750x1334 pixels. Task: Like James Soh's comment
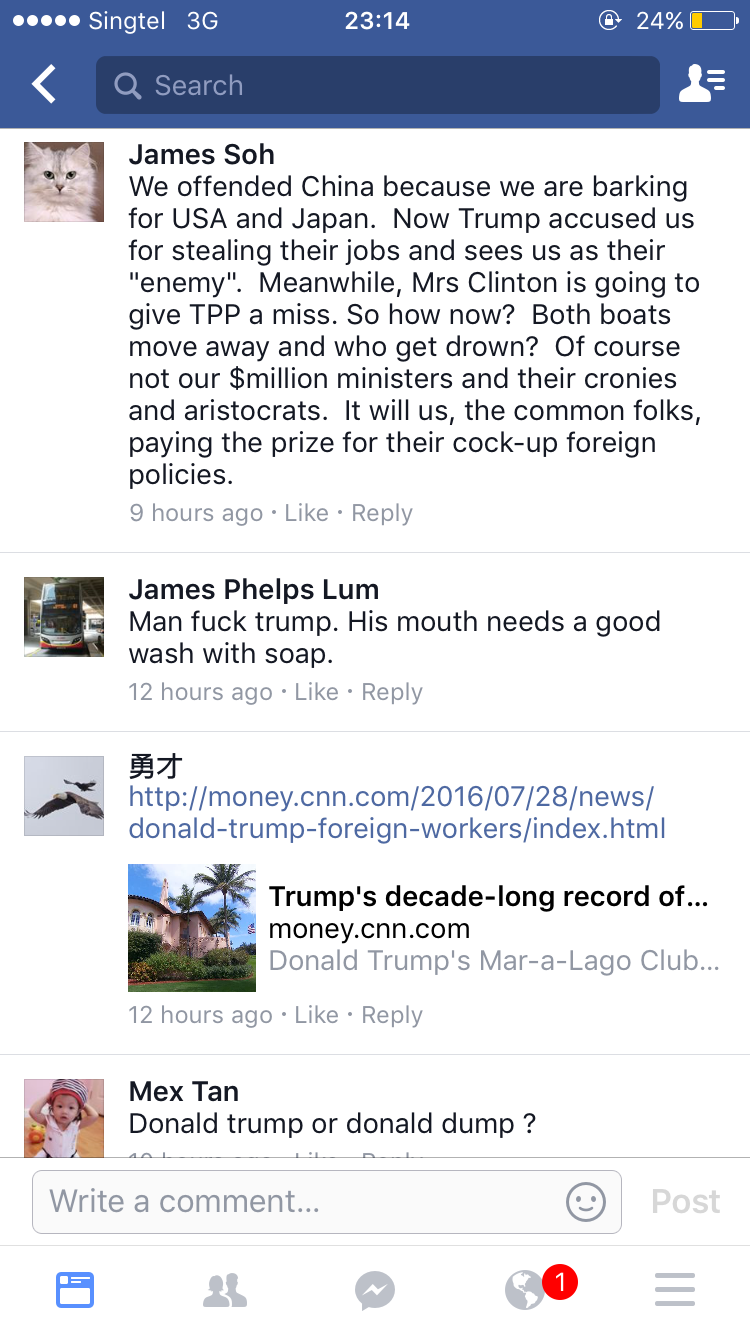pos(306,513)
